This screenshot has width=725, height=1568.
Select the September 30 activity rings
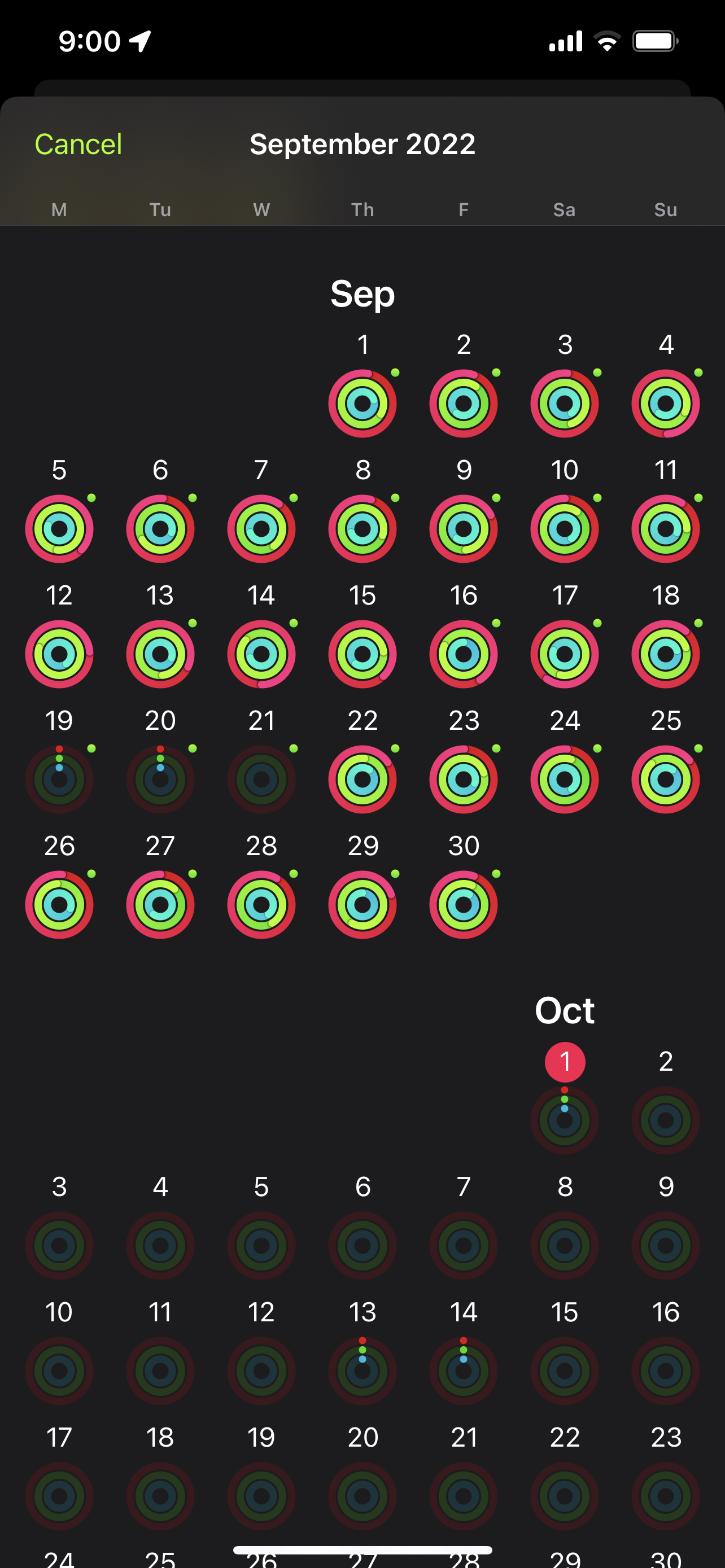[463, 905]
